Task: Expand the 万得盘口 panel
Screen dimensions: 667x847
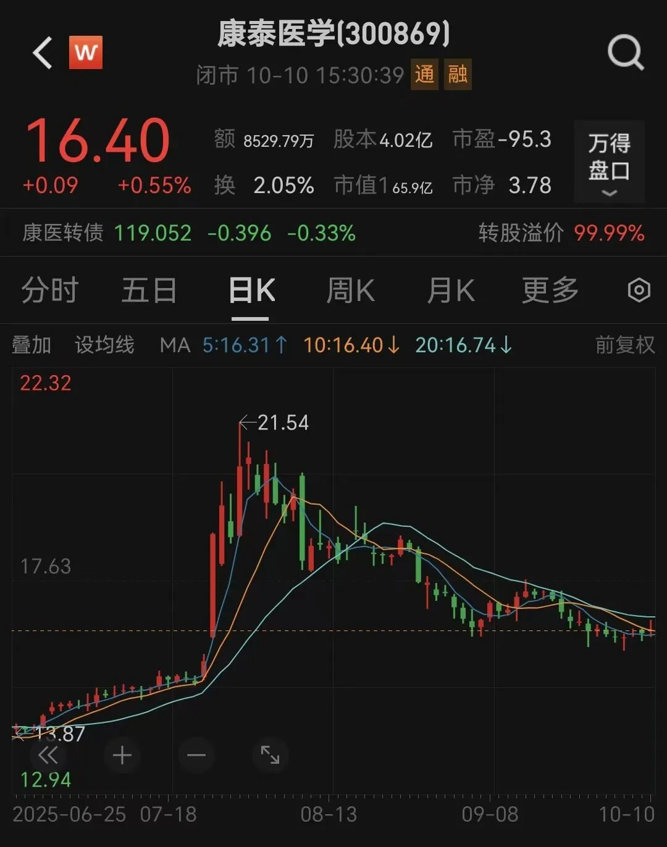Action: click(x=609, y=167)
